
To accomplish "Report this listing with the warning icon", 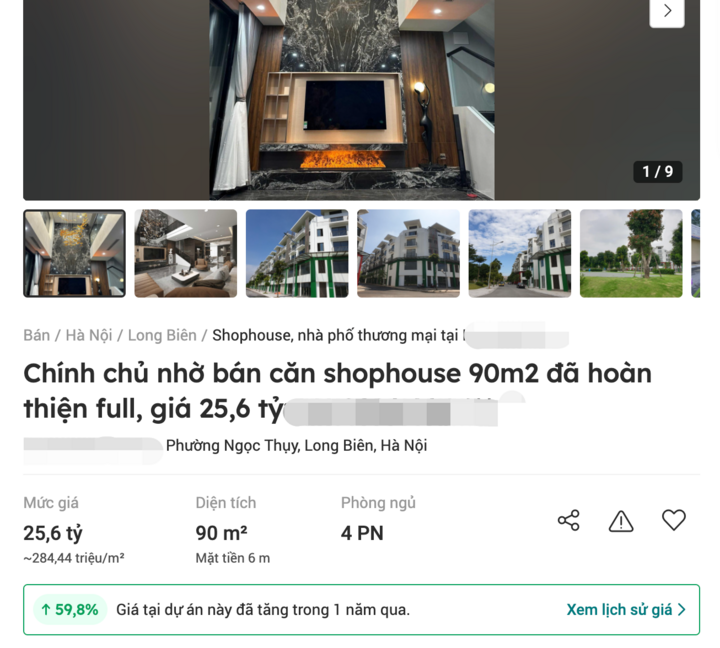I will click(621, 520).
